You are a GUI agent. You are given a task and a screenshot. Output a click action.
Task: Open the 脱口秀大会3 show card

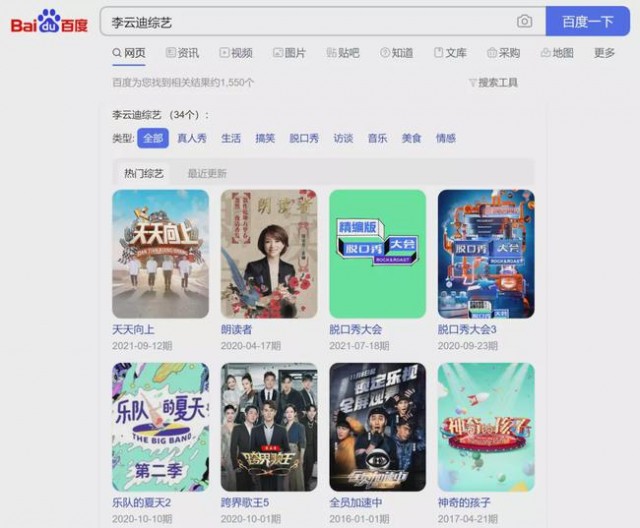tap(486, 254)
